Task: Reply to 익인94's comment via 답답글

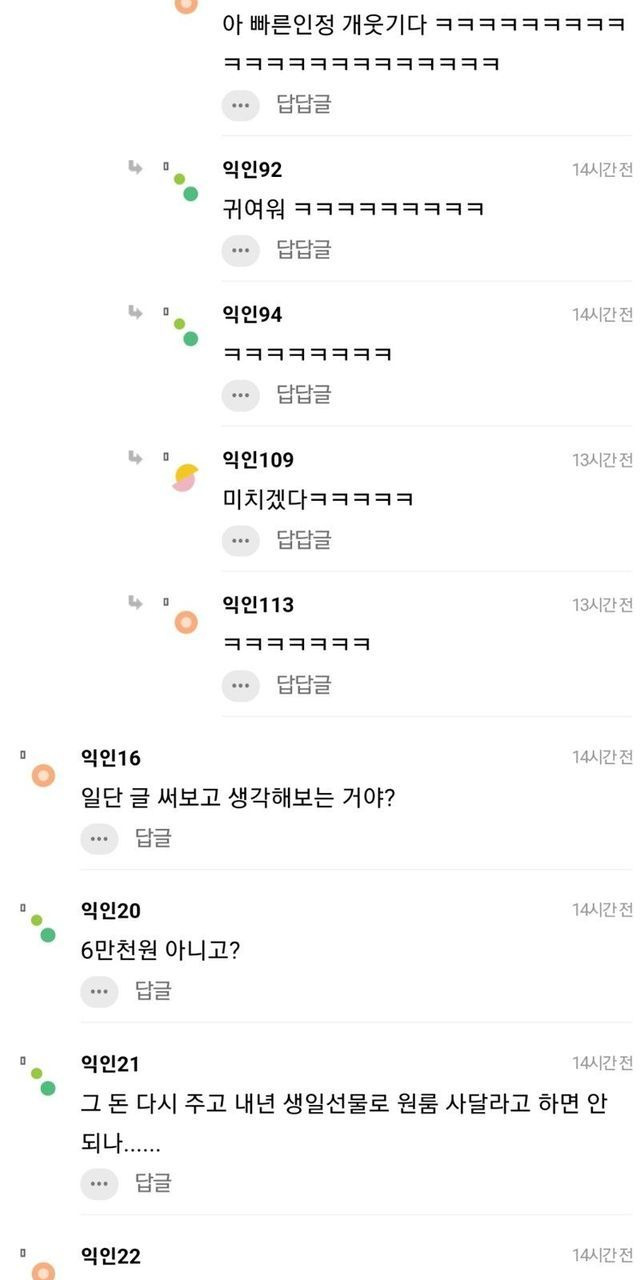Action: point(304,395)
